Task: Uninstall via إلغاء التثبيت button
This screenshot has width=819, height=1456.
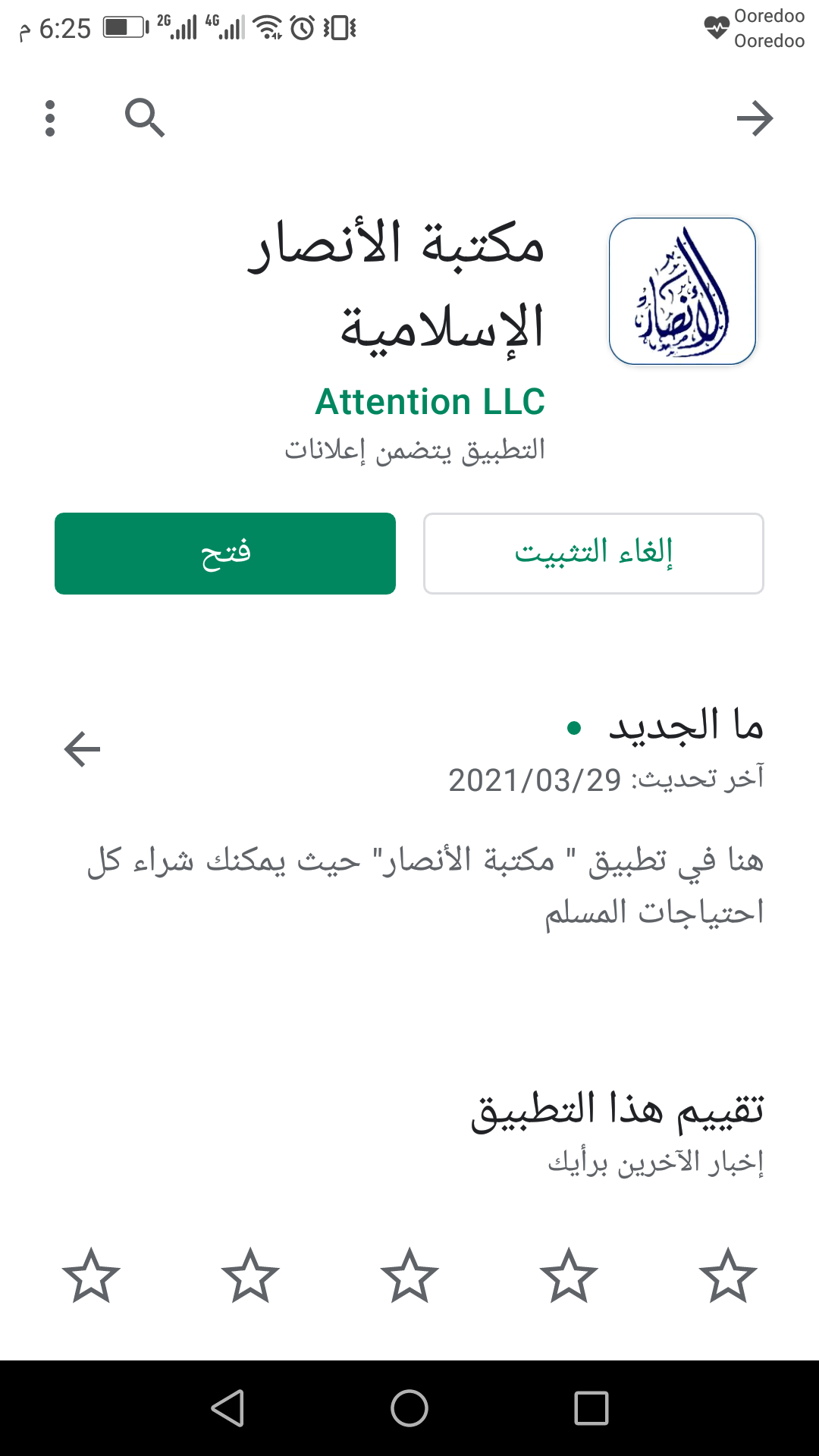Action: (594, 554)
